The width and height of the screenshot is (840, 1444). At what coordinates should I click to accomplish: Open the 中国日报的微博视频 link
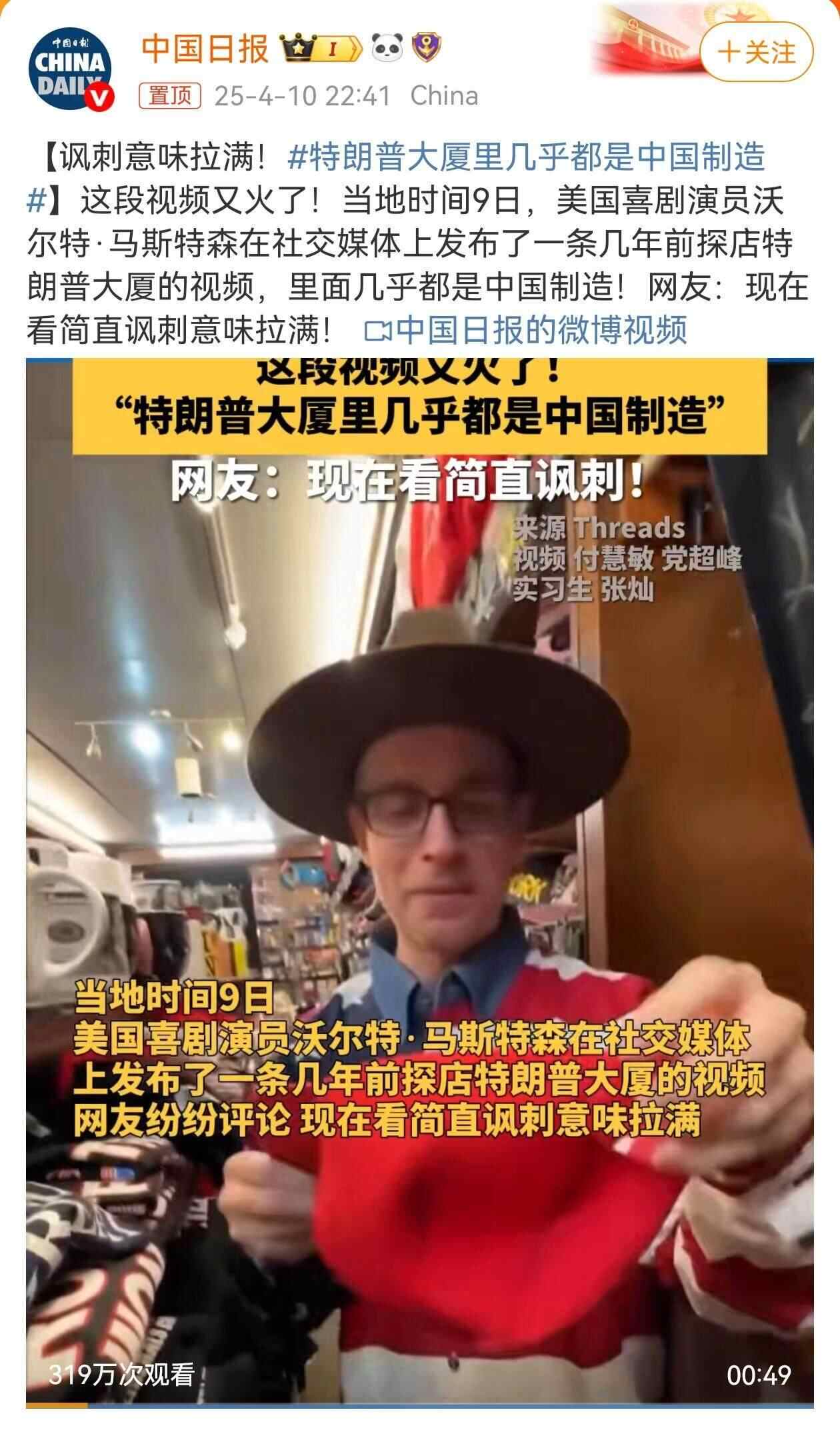point(526,330)
